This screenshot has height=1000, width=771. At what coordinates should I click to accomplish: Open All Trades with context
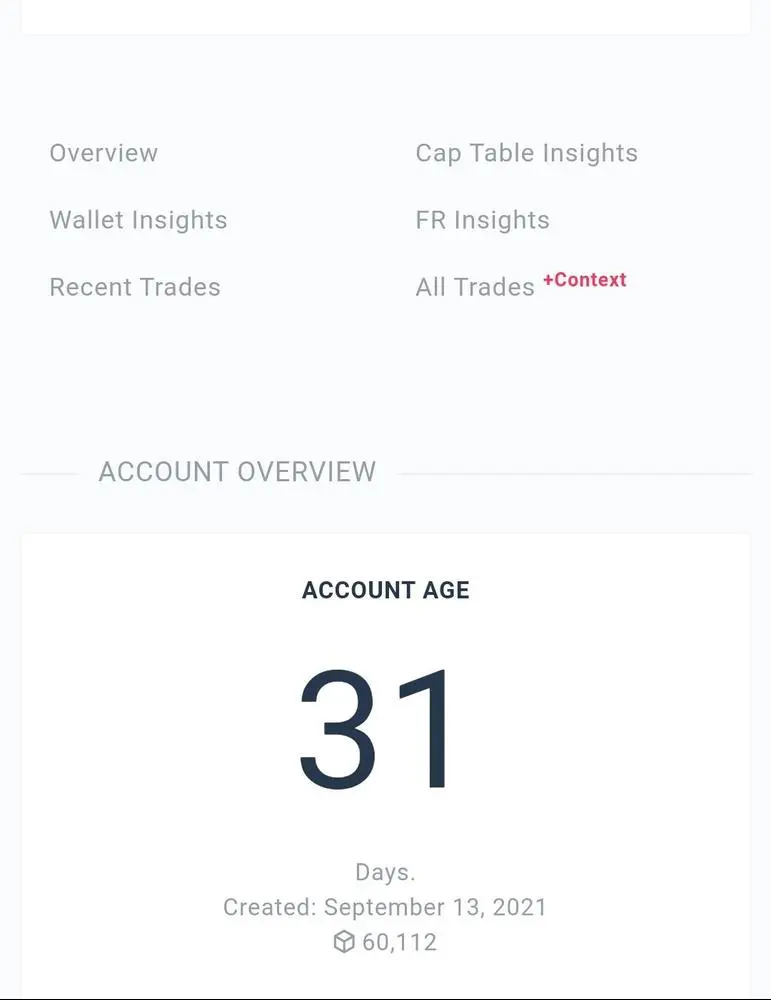[476, 287]
